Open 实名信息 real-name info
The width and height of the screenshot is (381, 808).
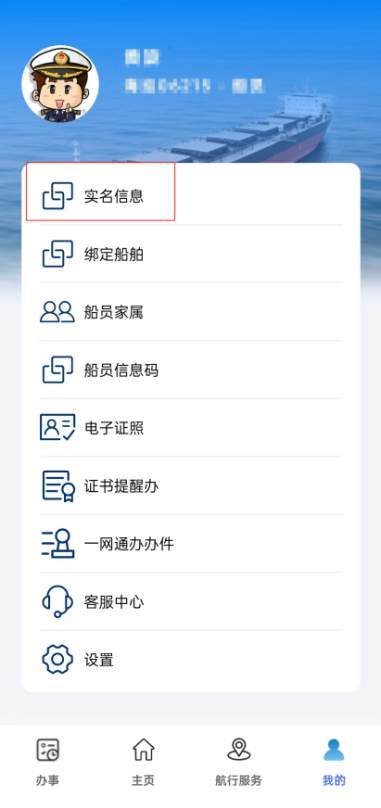[x=191, y=196]
